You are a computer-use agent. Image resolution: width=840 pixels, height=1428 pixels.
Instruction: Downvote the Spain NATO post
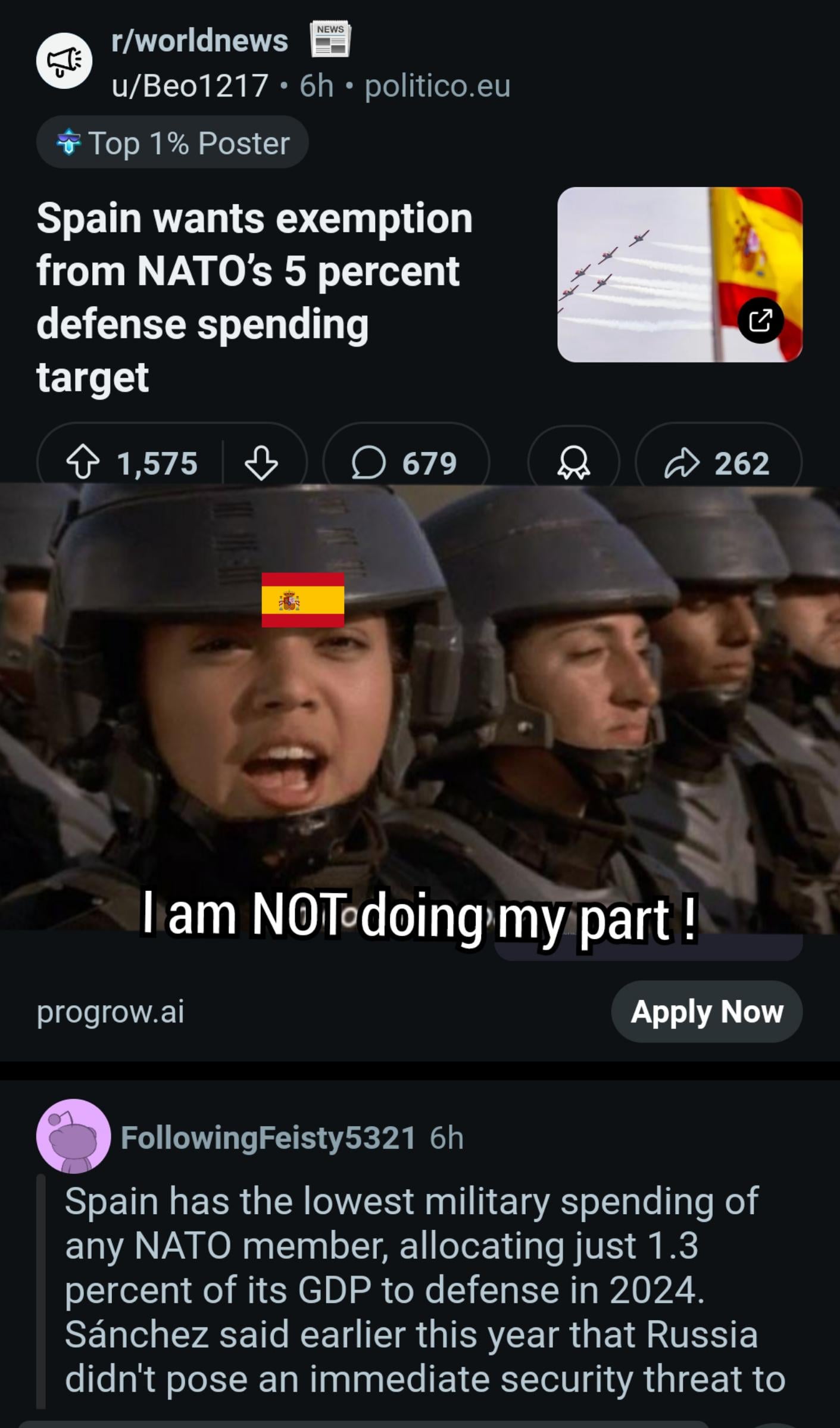click(x=261, y=463)
